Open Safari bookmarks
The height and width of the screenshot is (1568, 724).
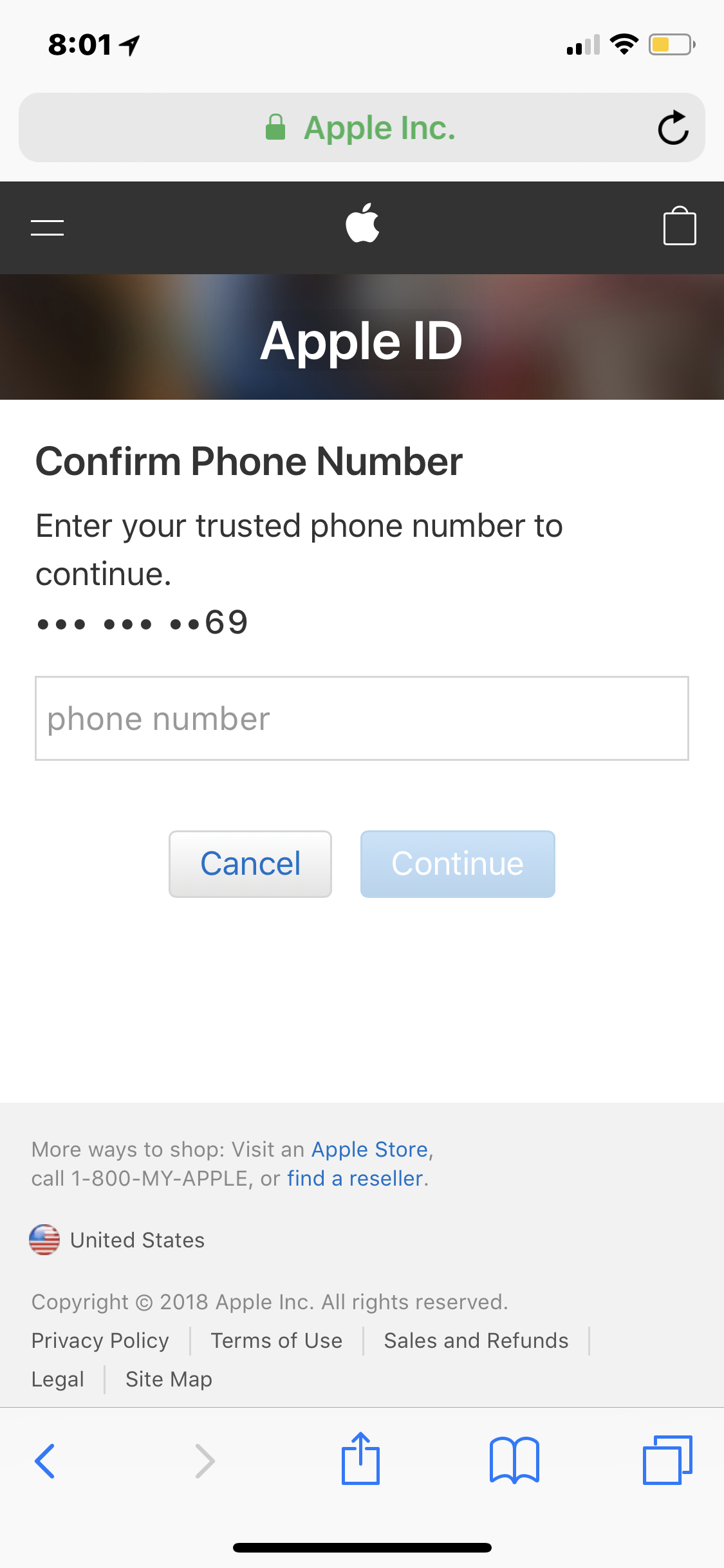click(514, 1460)
